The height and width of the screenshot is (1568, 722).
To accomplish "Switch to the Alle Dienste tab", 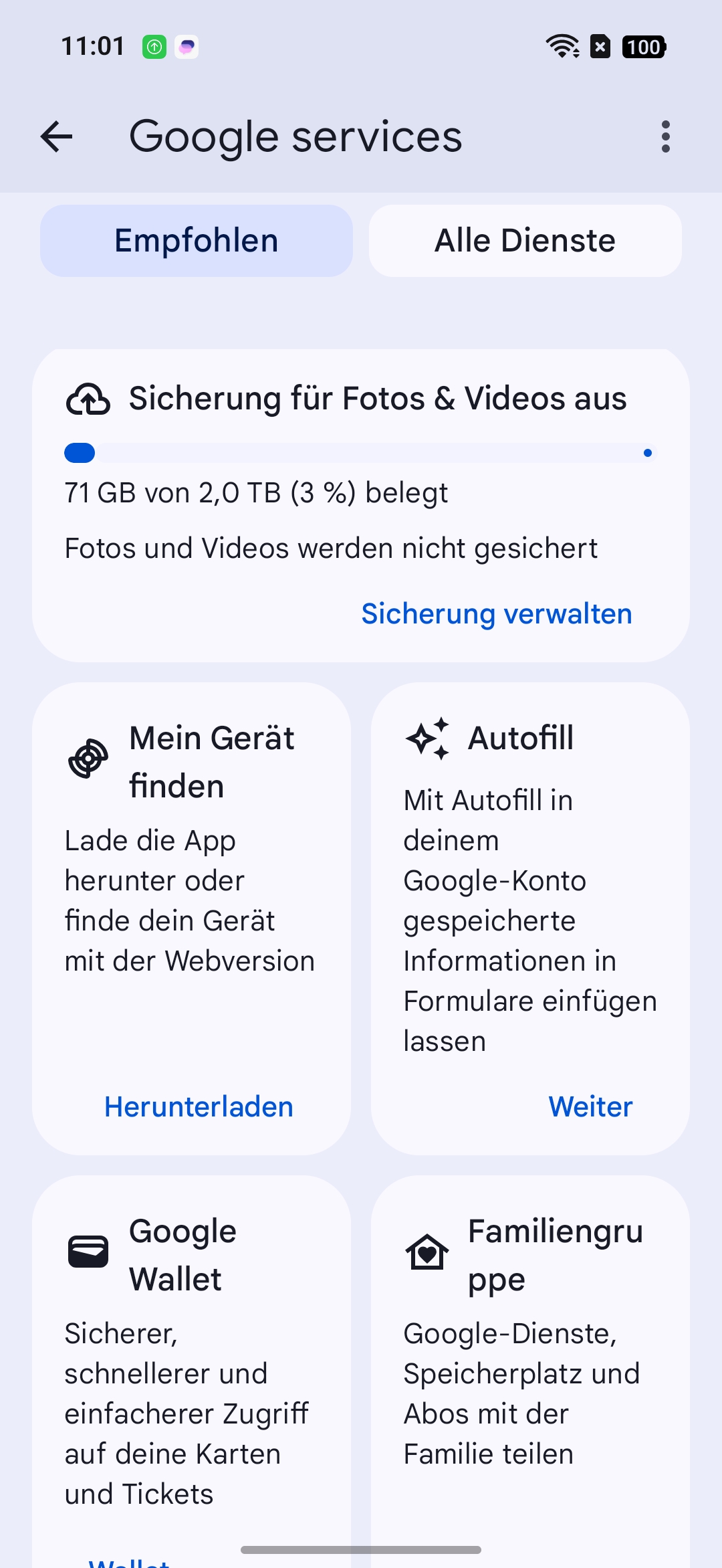I will tap(525, 241).
